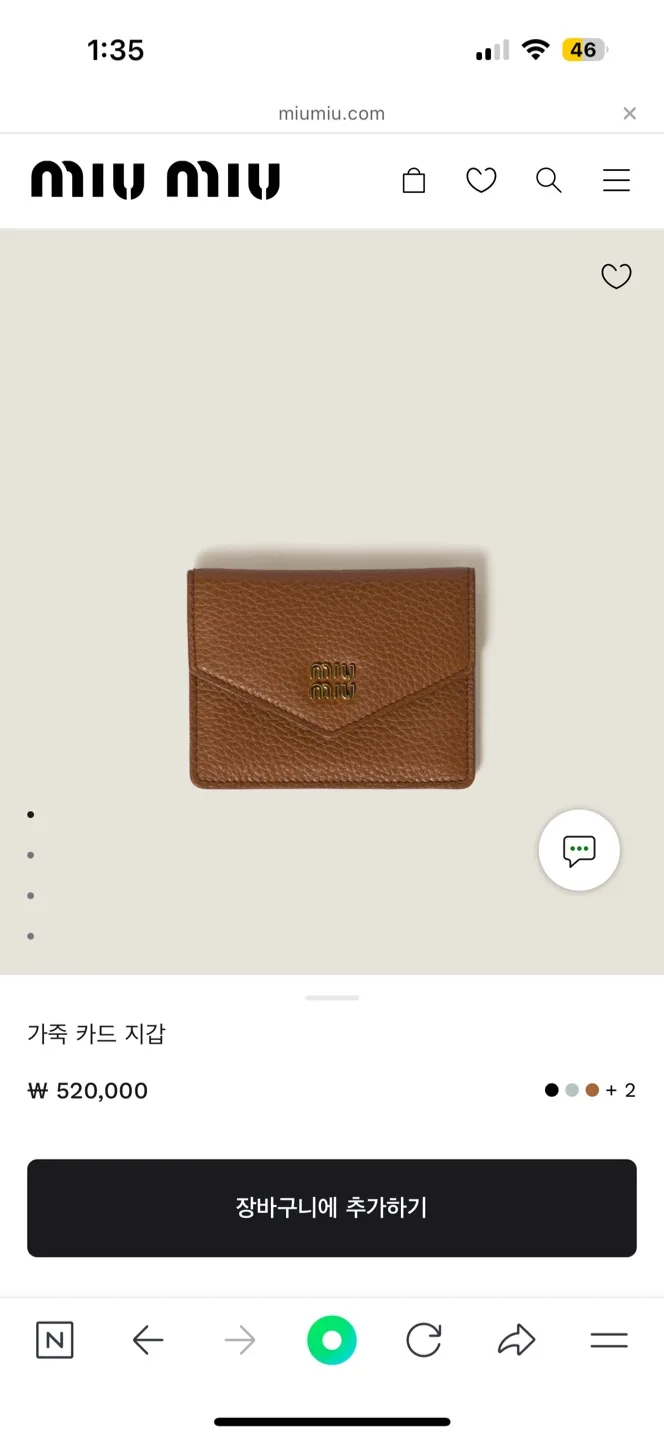Open the shopping bag icon
664x1440 pixels.
tap(414, 181)
